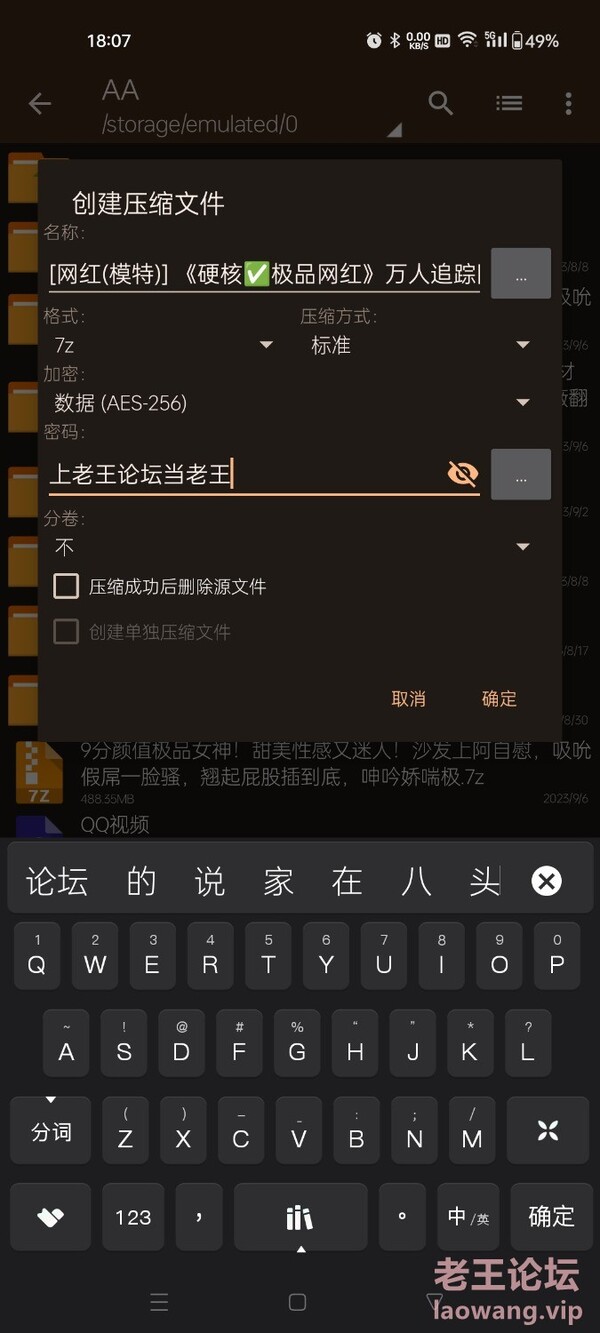The height and width of the screenshot is (1333, 600).
Task: Select keyboard suggestion 论坛
Action: coord(57,881)
